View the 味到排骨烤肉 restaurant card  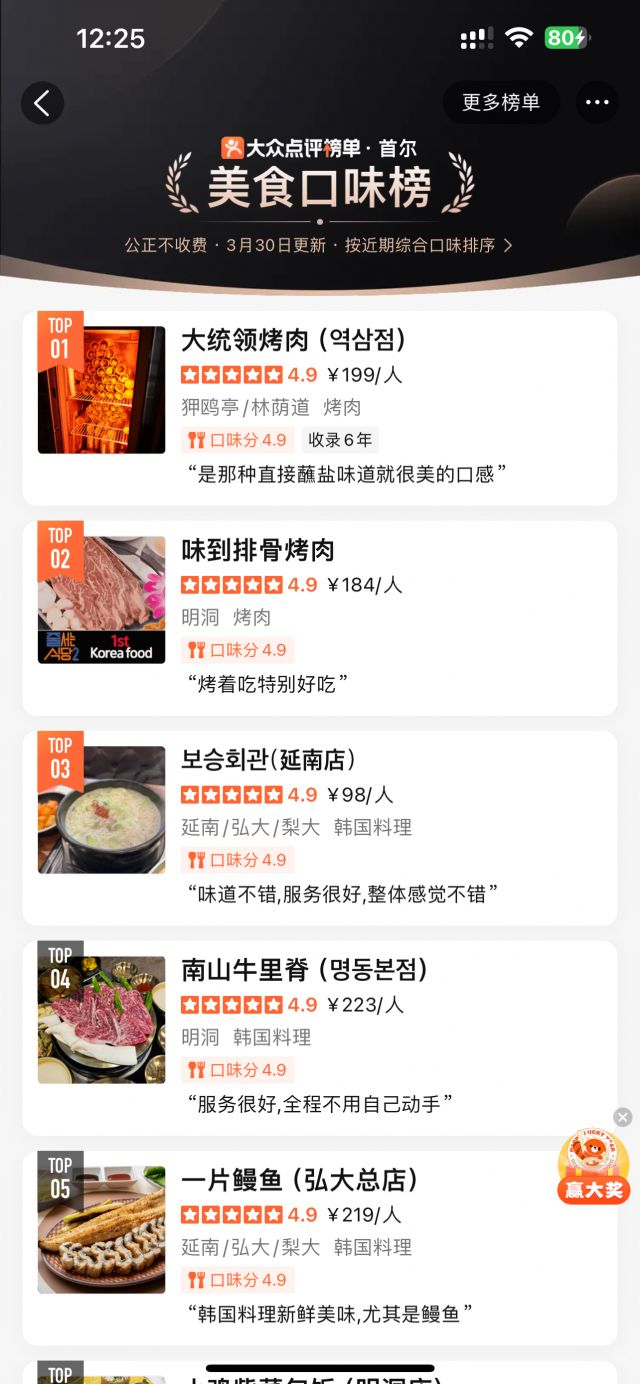click(320, 617)
